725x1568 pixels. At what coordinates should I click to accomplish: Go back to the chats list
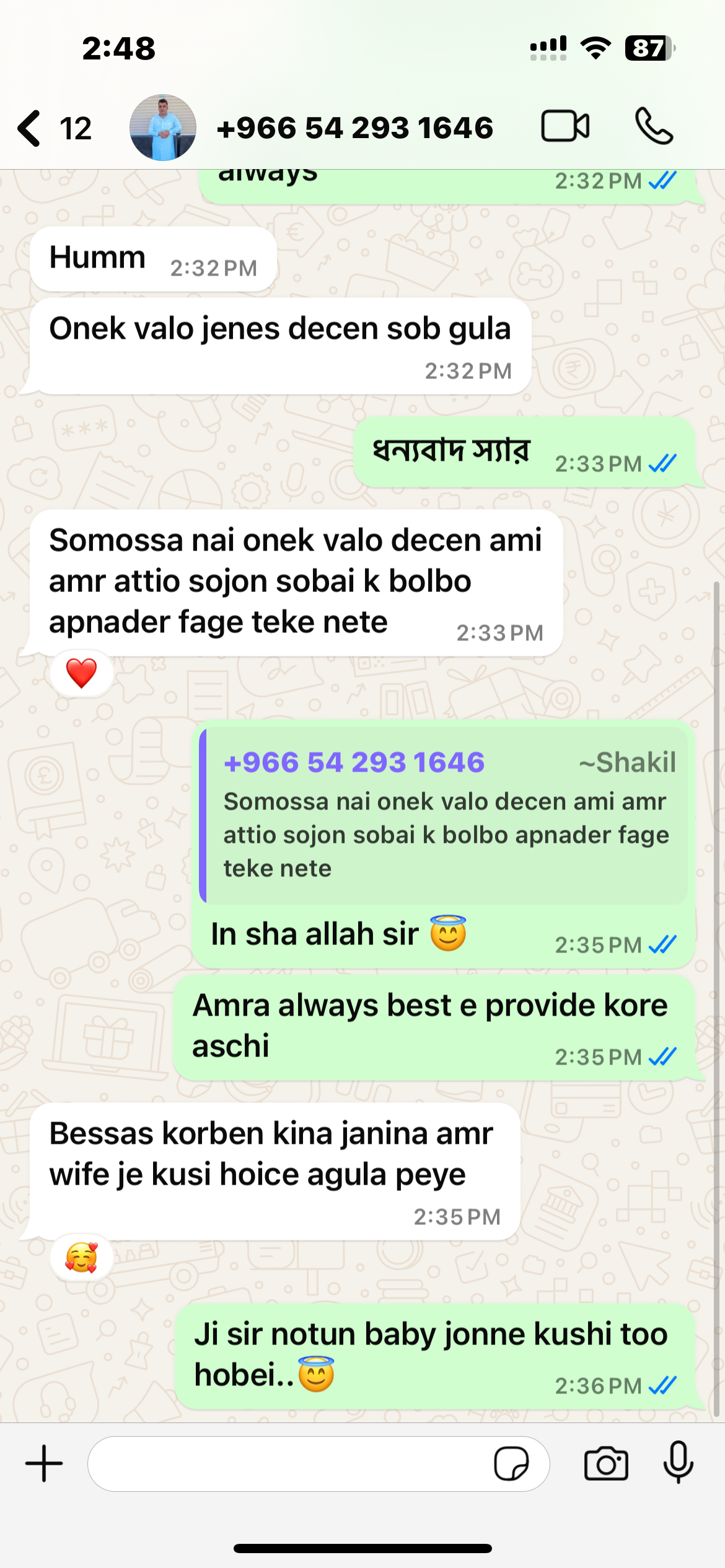tap(31, 128)
